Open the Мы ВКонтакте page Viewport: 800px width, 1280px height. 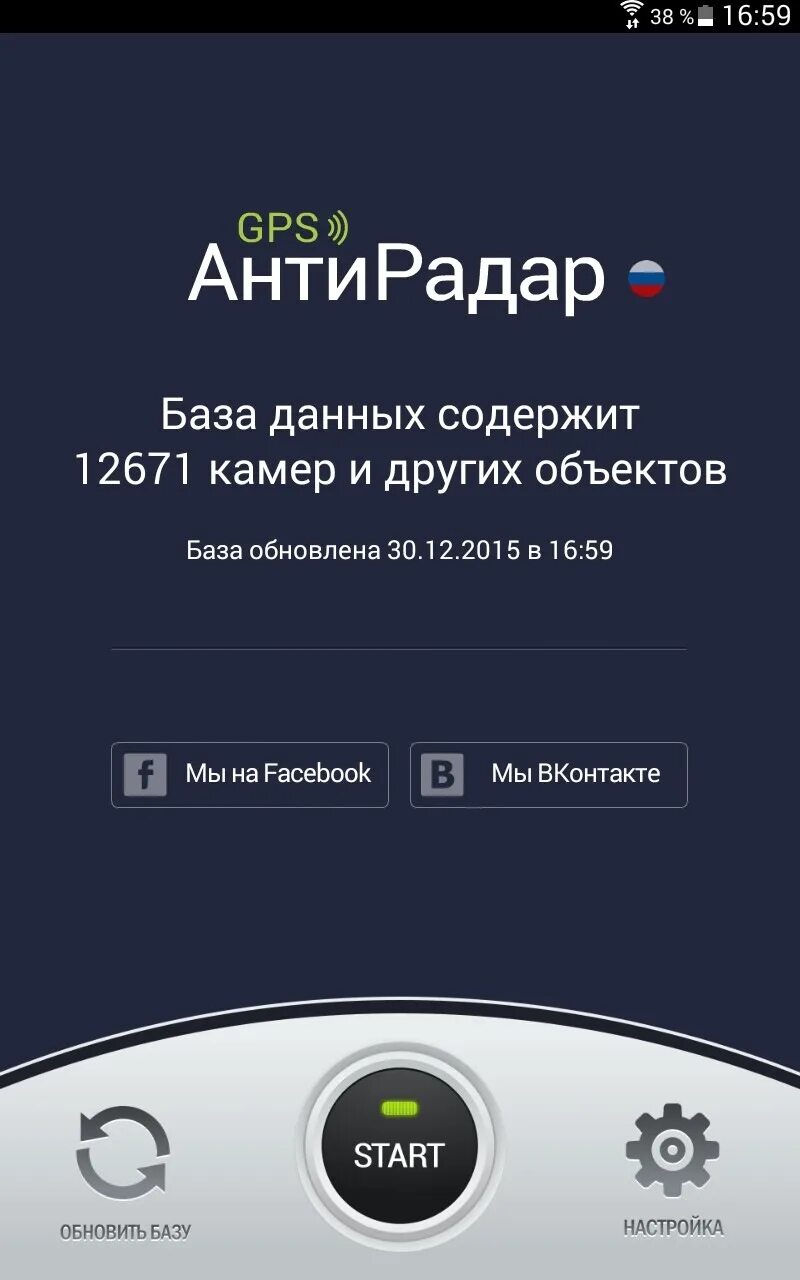coord(548,774)
